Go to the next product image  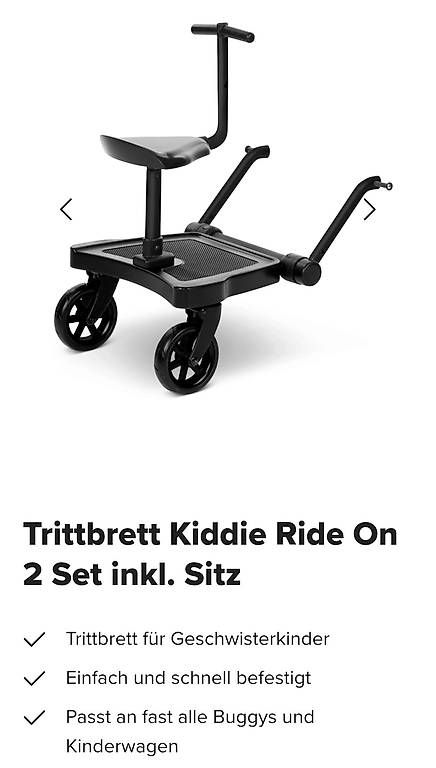click(369, 209)
